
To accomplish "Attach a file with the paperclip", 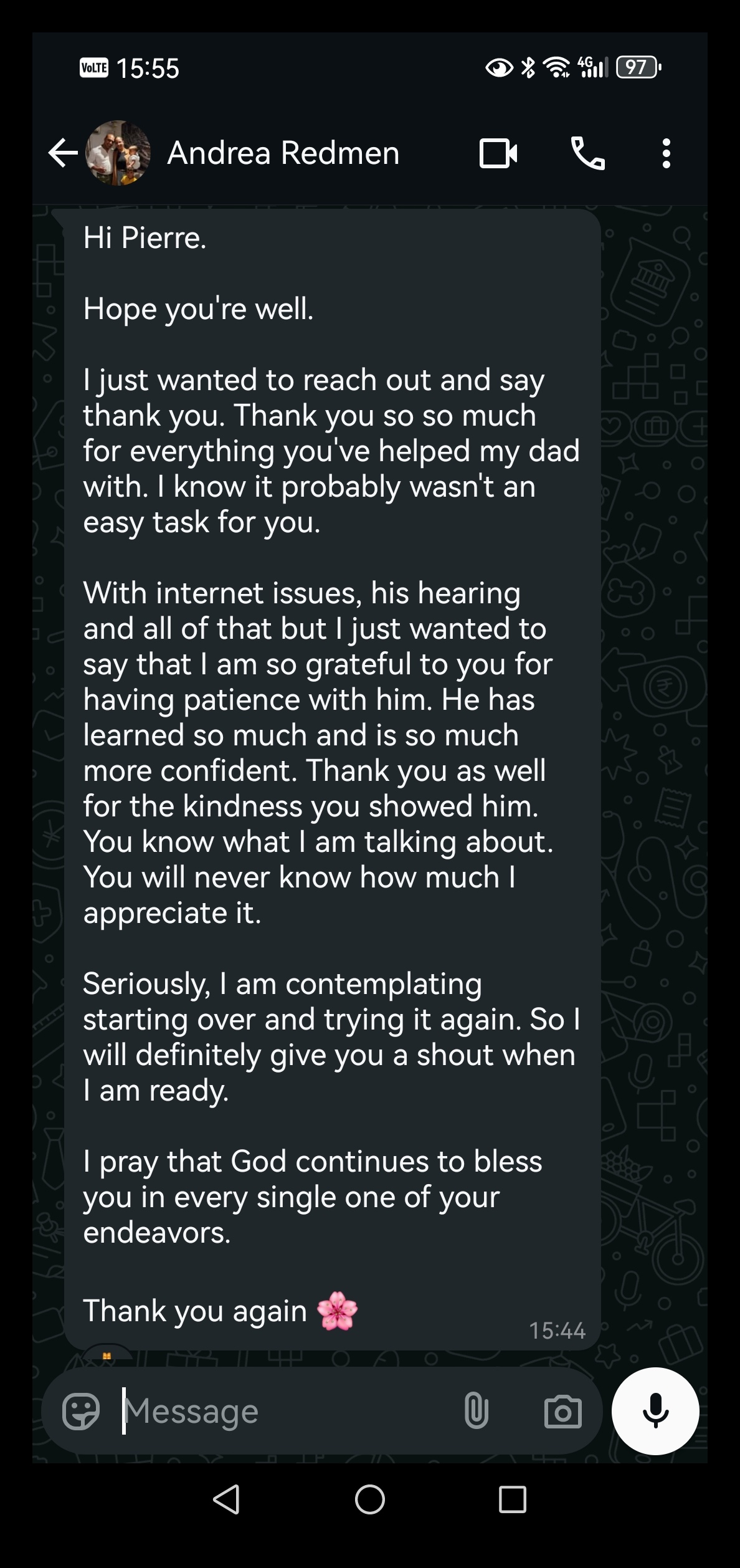I will pyautogui.click(x=476, y=1411).
